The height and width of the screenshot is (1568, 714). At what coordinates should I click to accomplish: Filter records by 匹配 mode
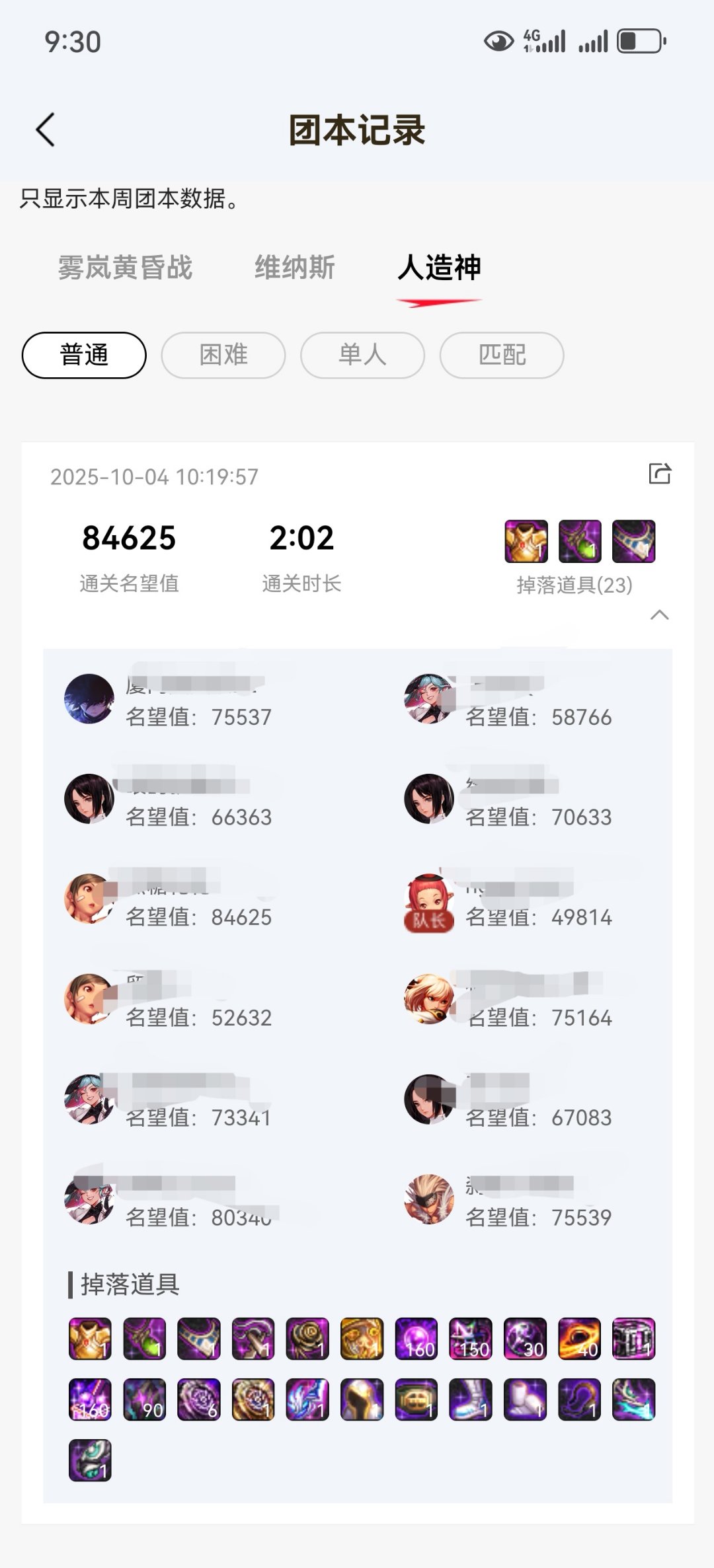tap(502, 355)
